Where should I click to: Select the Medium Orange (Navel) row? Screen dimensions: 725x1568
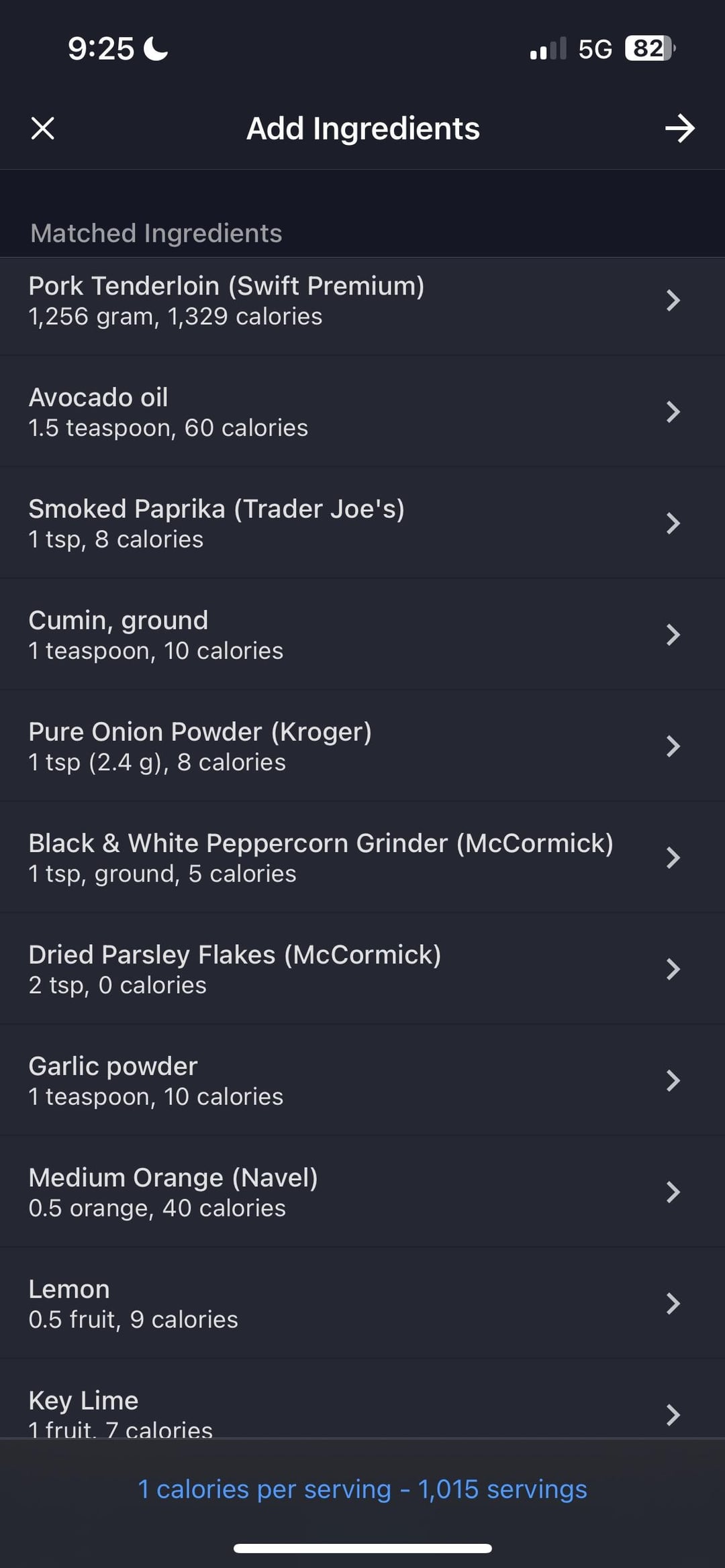pos(362,1191)
